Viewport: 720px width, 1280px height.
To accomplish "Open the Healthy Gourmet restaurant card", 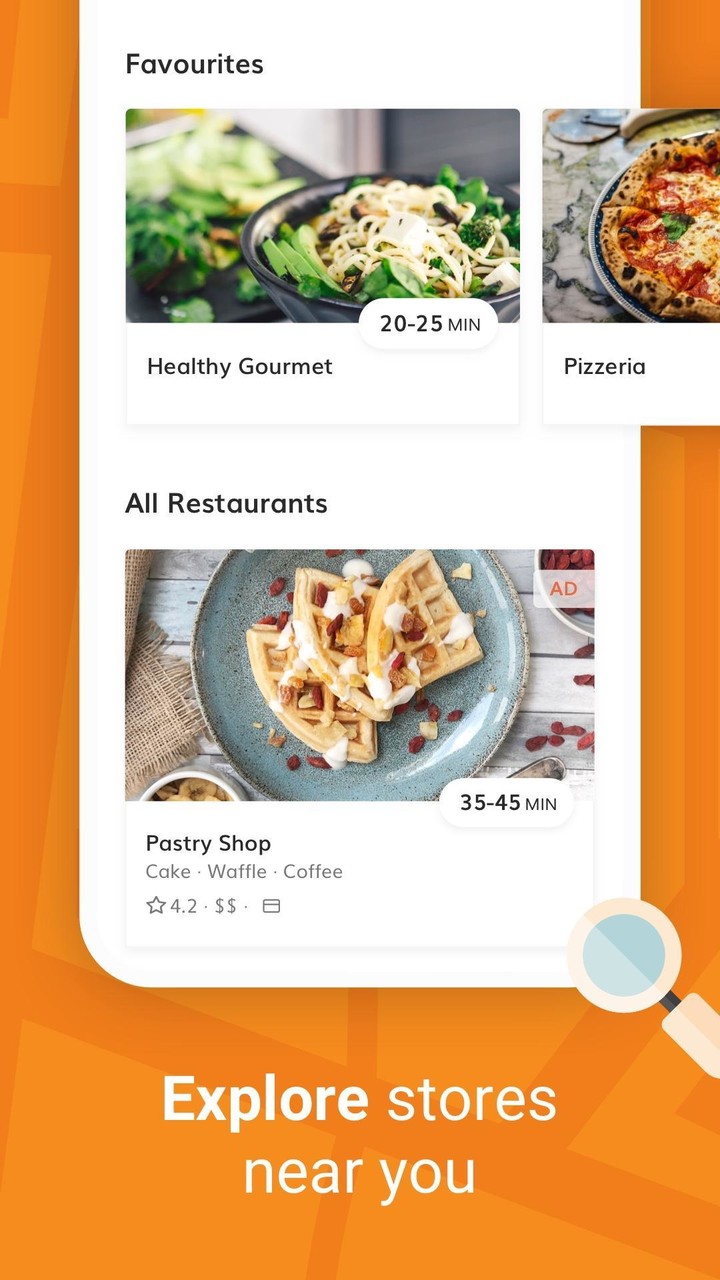I will (321, 265).
